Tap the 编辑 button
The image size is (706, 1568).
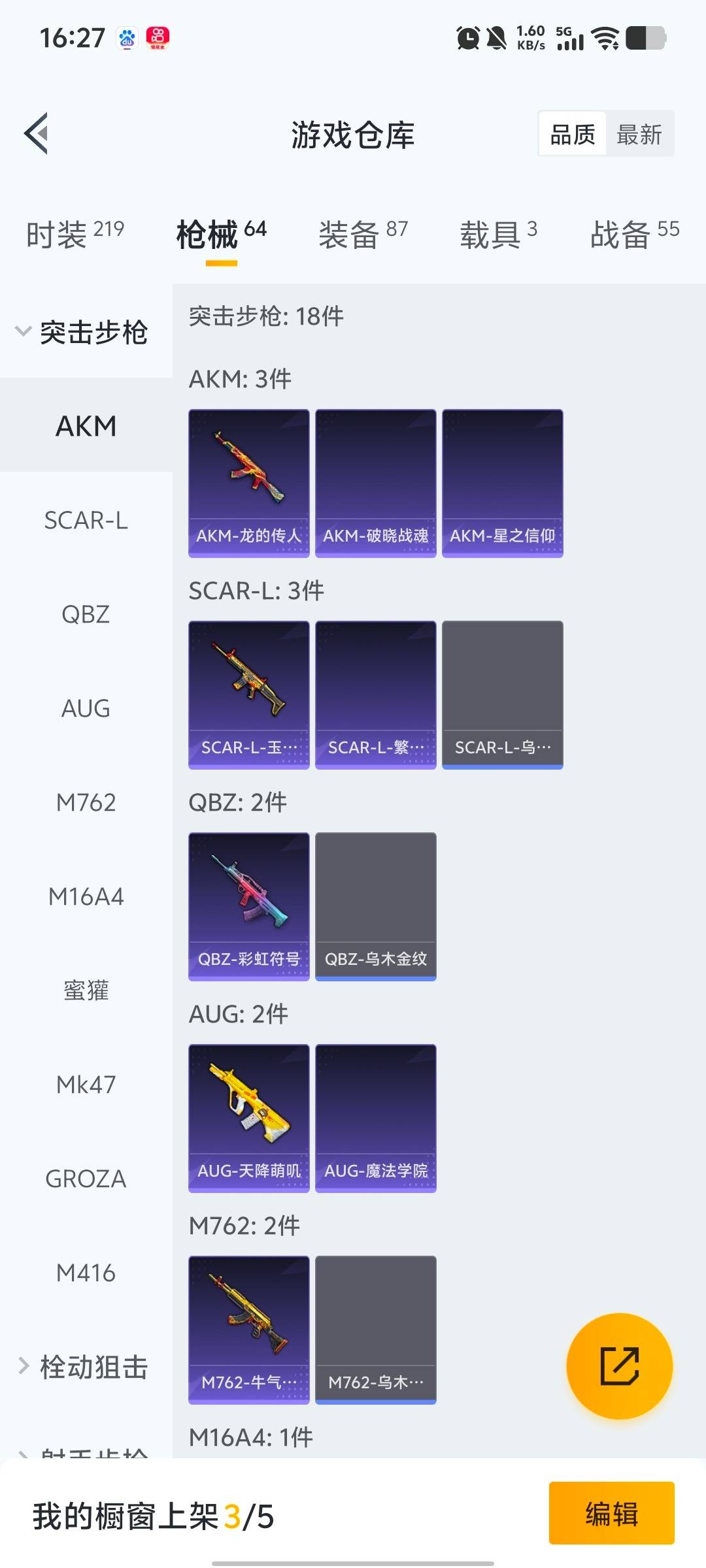(612, 1516)
